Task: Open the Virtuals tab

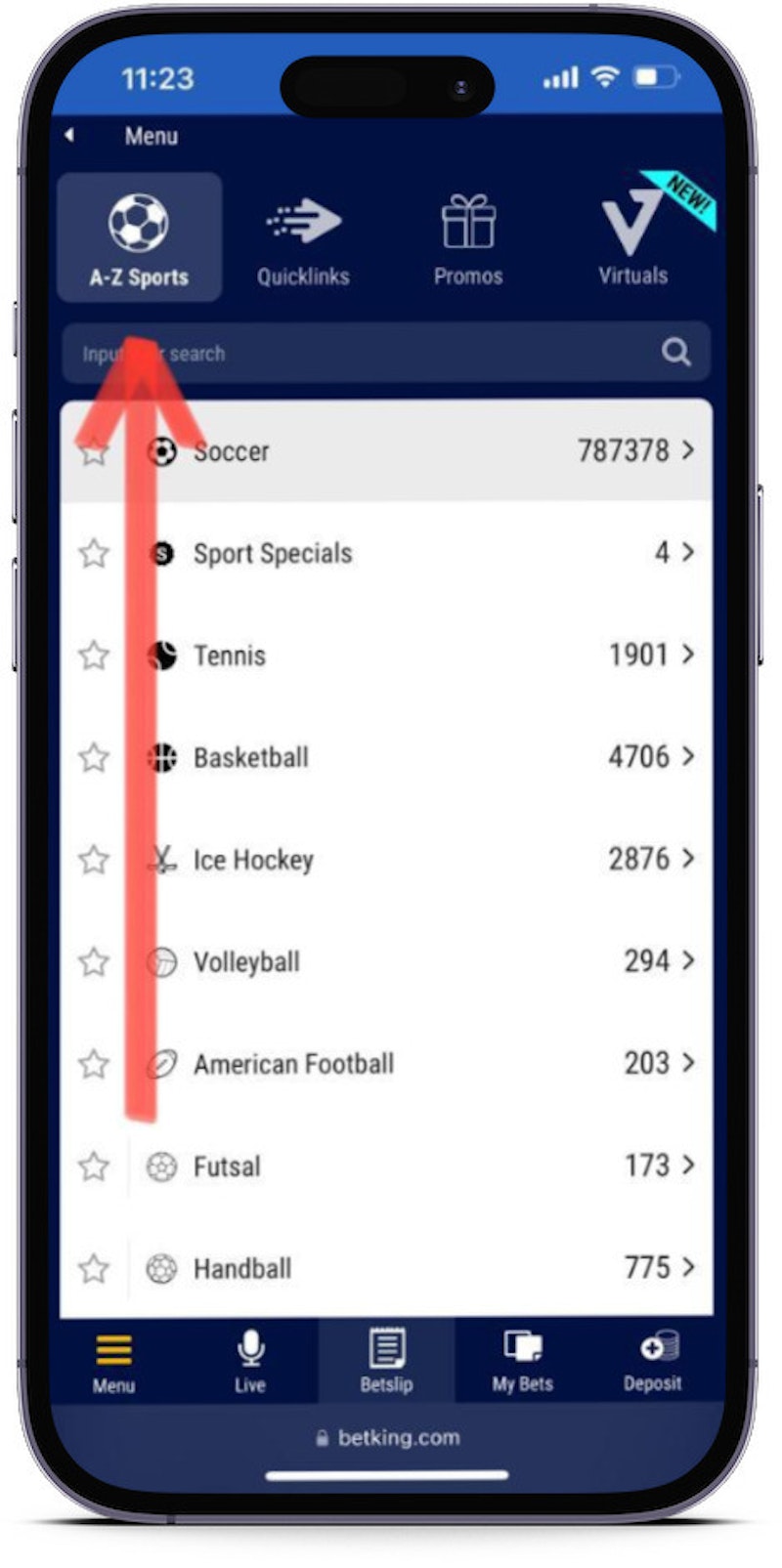Action: click(633, 239)
